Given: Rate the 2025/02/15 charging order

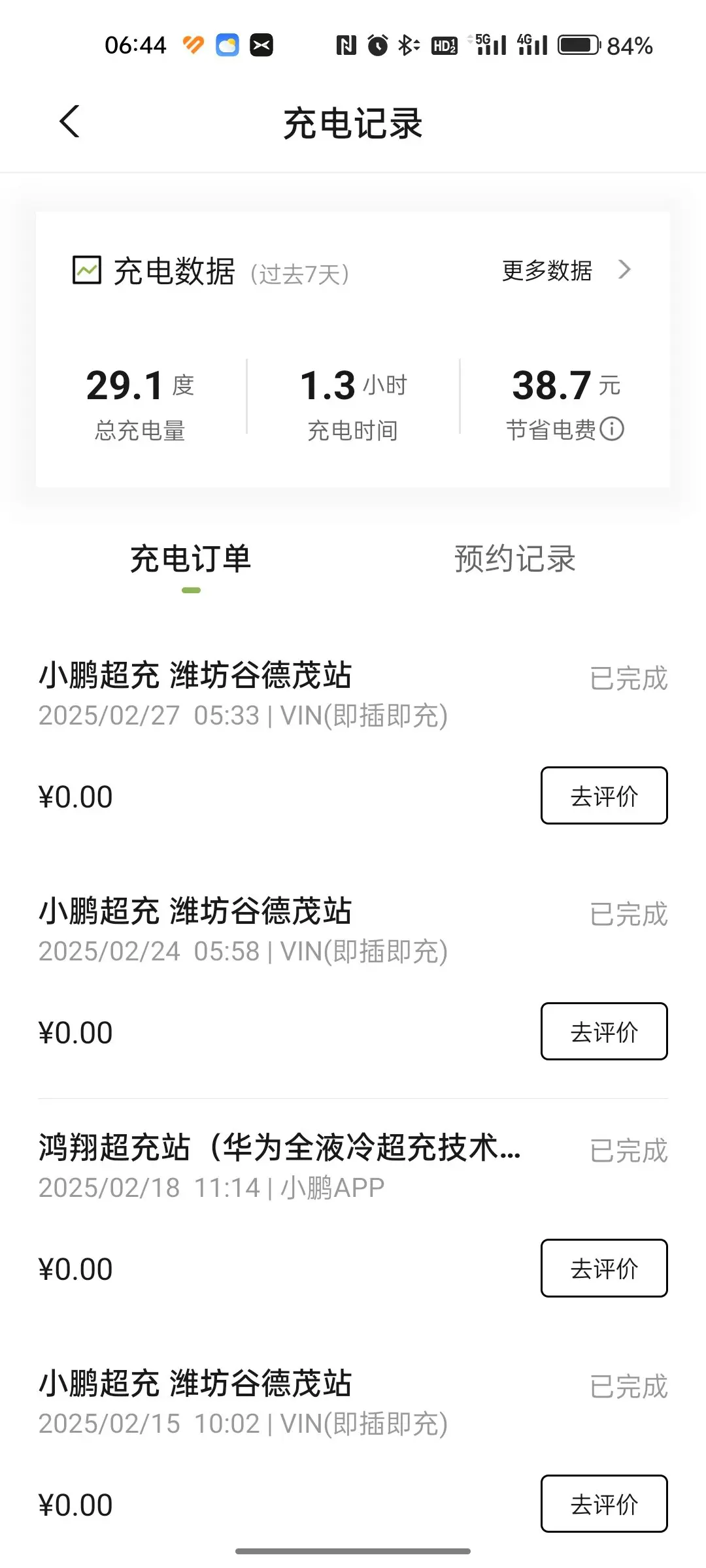Looking at the screenshot, I should tap(604, 1504).
